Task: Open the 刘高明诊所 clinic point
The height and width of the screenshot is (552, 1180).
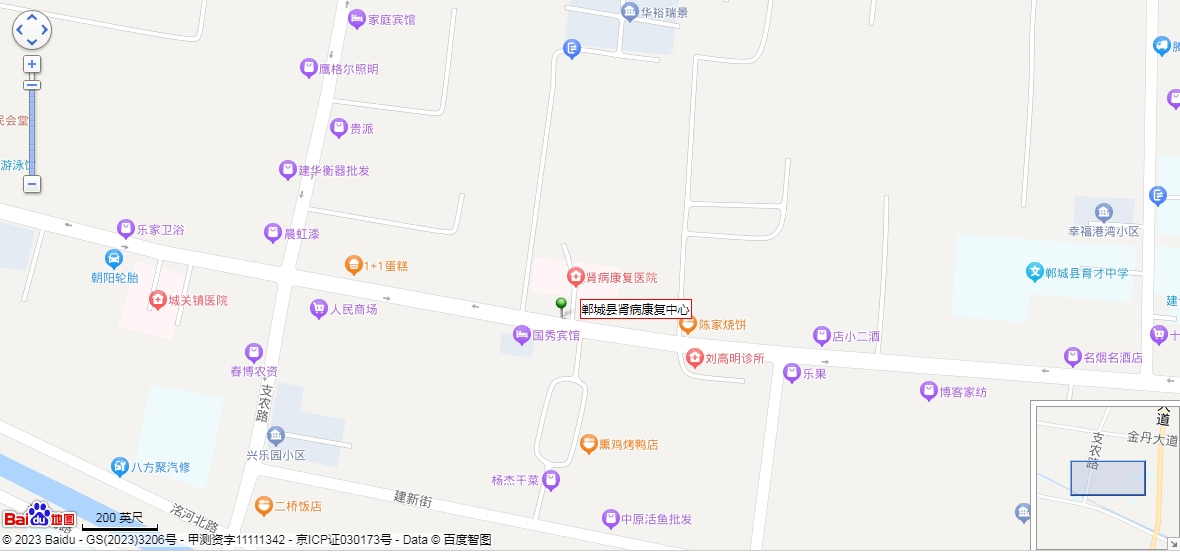Action: tap(694, 358)
